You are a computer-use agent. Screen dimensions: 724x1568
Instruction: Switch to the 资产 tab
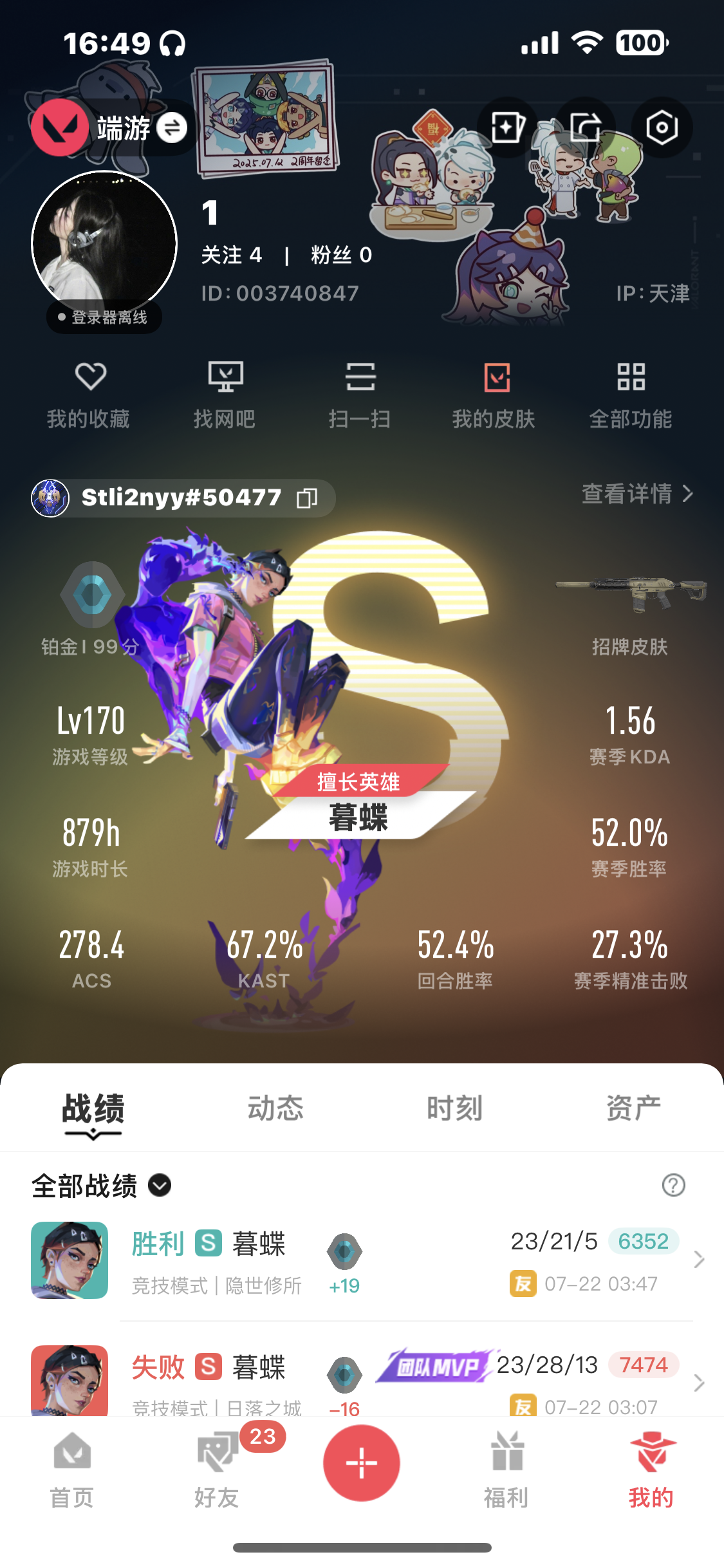pos(633,1108)
